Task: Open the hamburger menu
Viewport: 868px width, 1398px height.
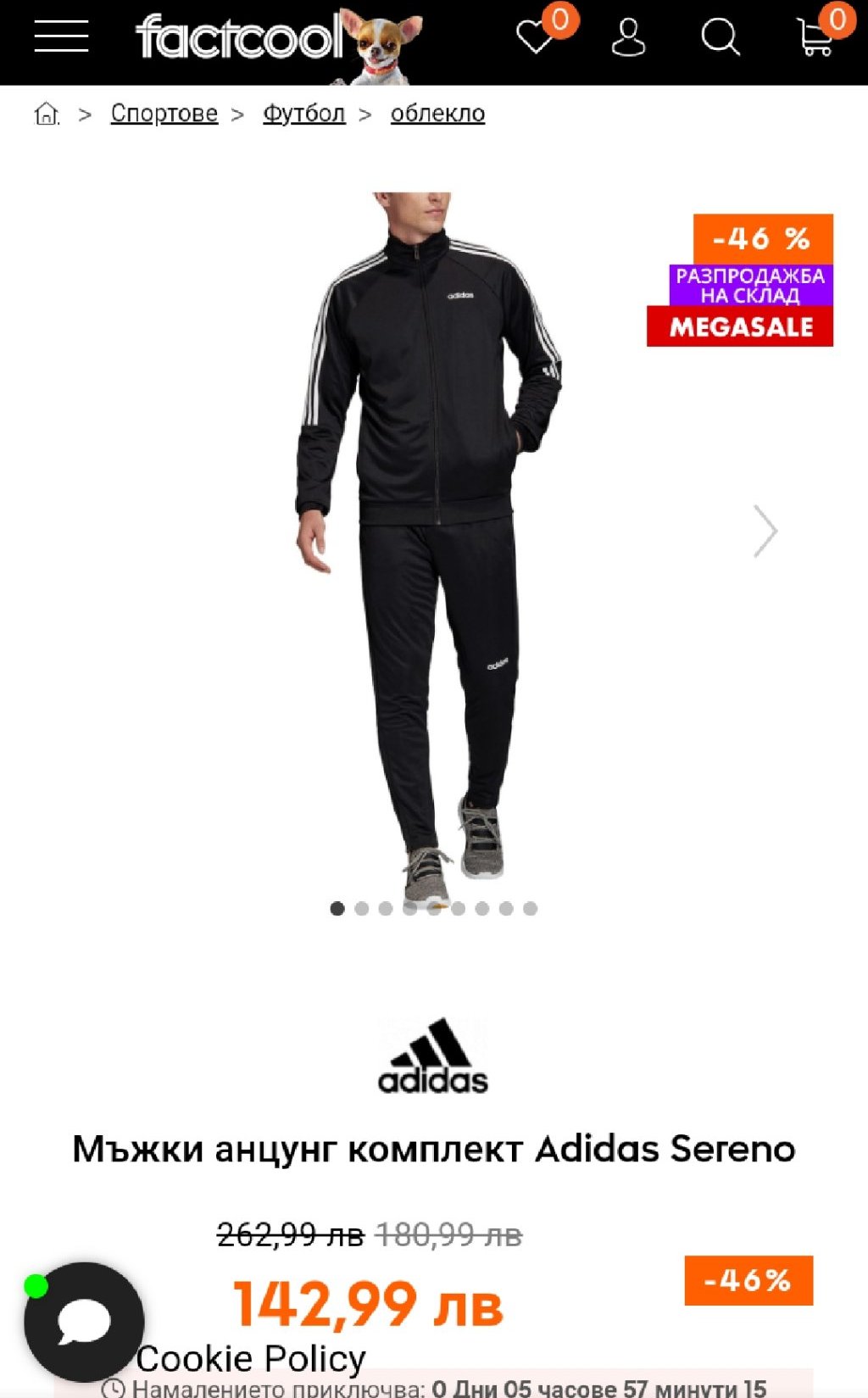Action: [x=61, y=37]
